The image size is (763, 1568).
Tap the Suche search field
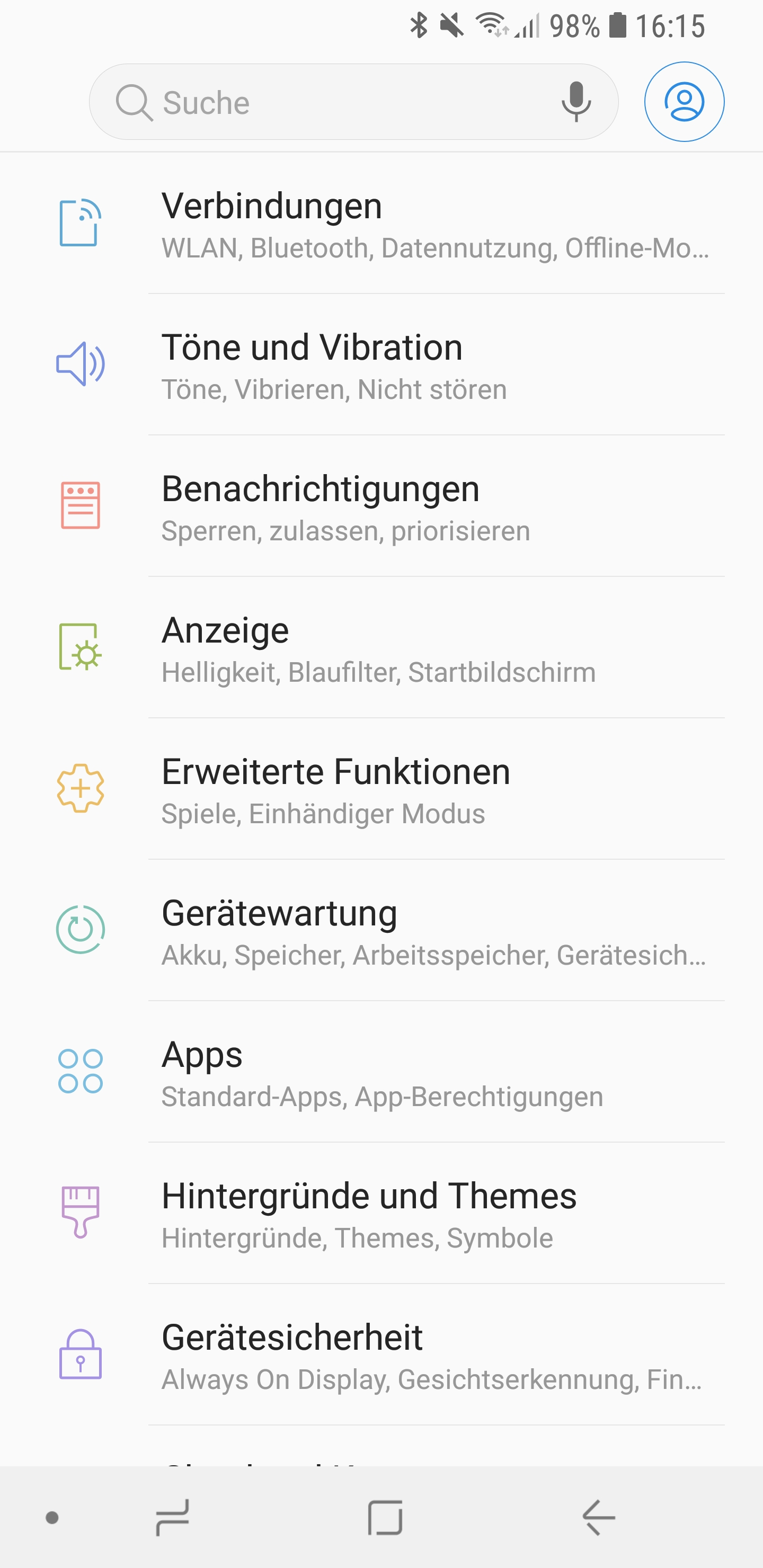tap(329, 102)
